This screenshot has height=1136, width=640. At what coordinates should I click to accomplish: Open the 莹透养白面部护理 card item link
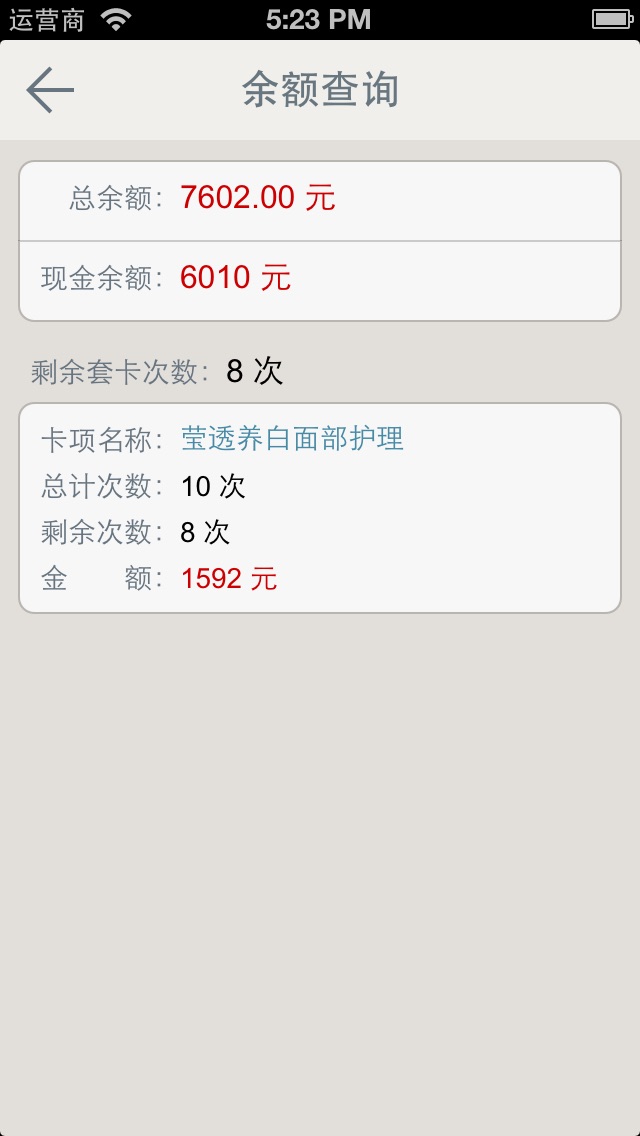click(x=292, y=439)
